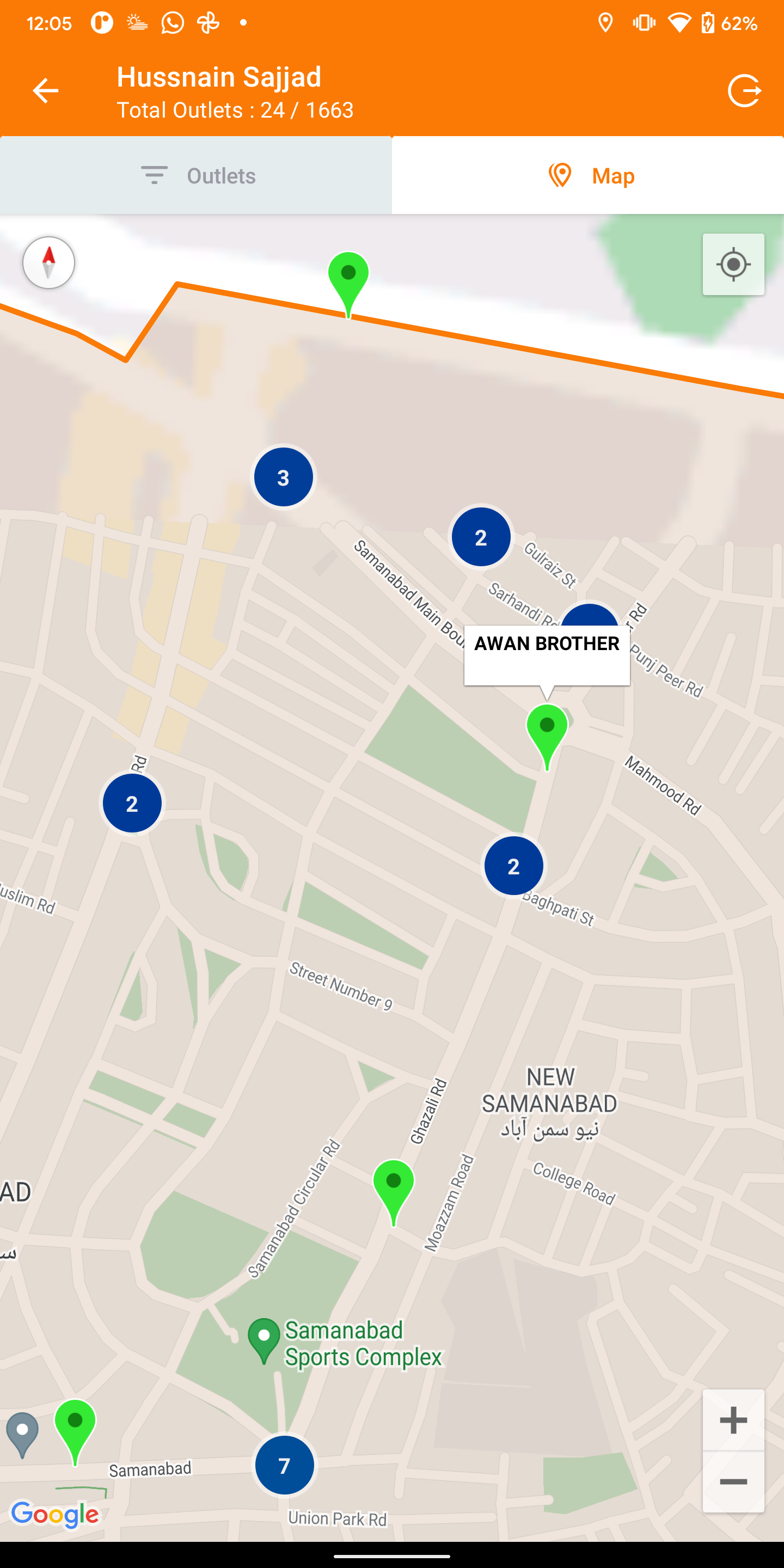Open the cluster marker showing 7
The height and width of the screenshot is (1568, 784).
284,1465
